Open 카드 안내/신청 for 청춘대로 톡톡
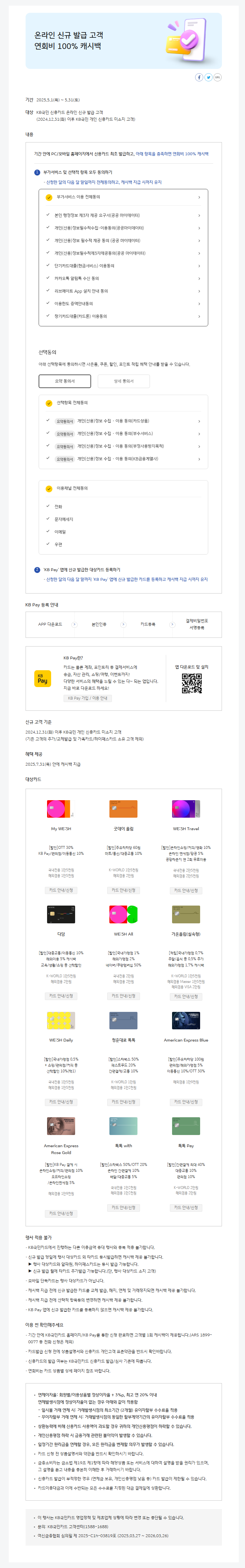 [x=123, y=1102]
